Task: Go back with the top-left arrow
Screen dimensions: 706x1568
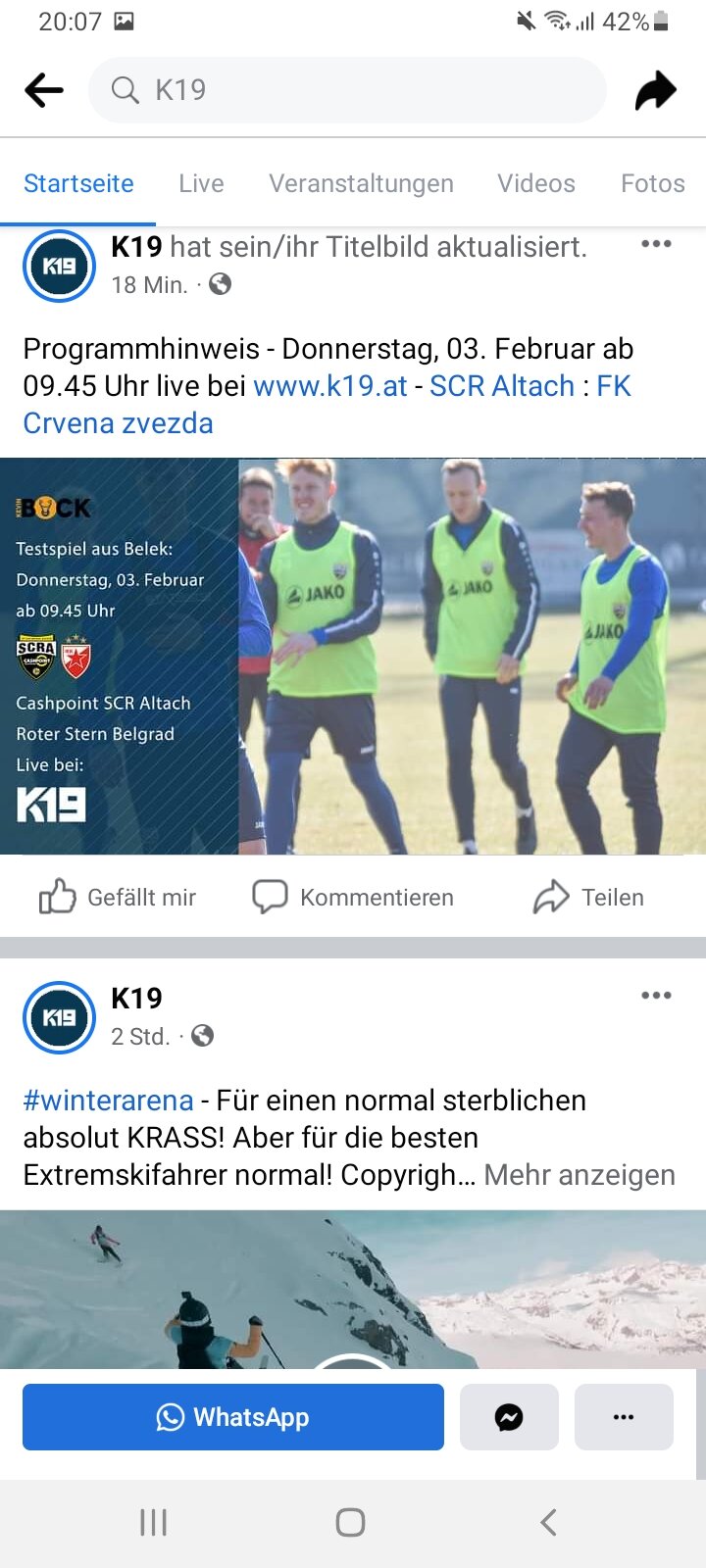Action: (44, 90)
